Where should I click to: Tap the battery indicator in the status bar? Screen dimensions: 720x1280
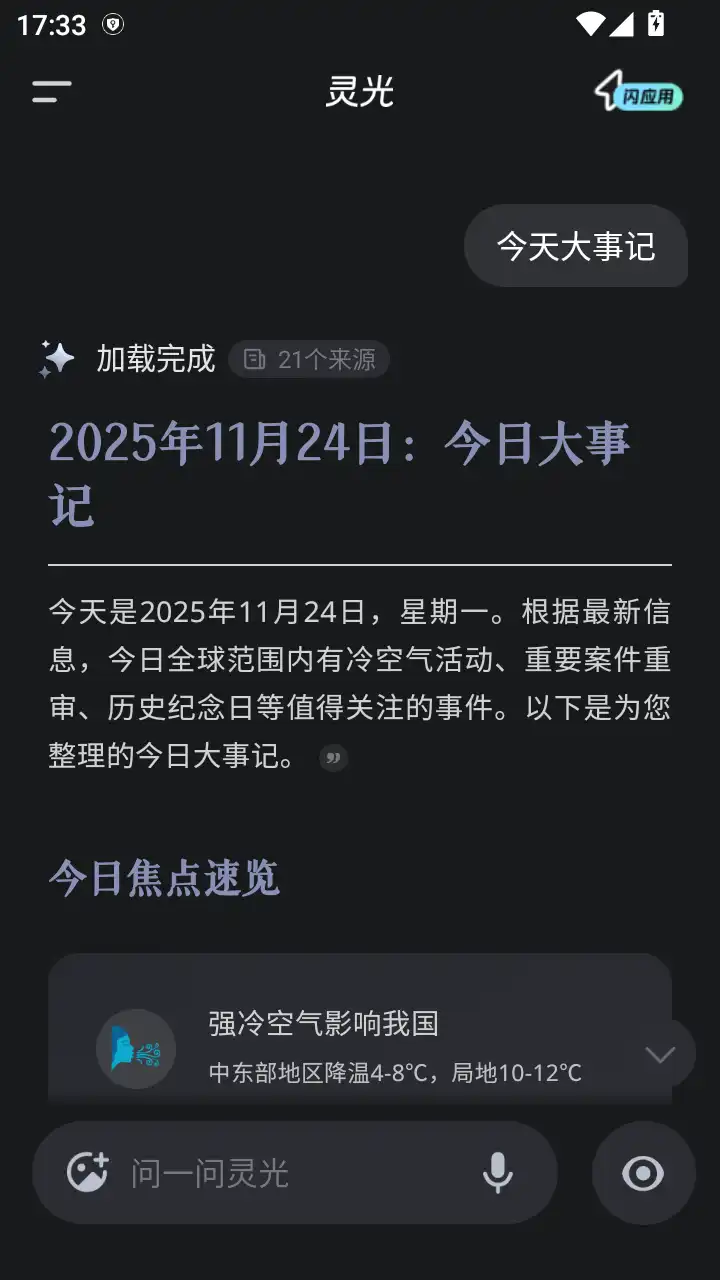click(x=655, y=23)
